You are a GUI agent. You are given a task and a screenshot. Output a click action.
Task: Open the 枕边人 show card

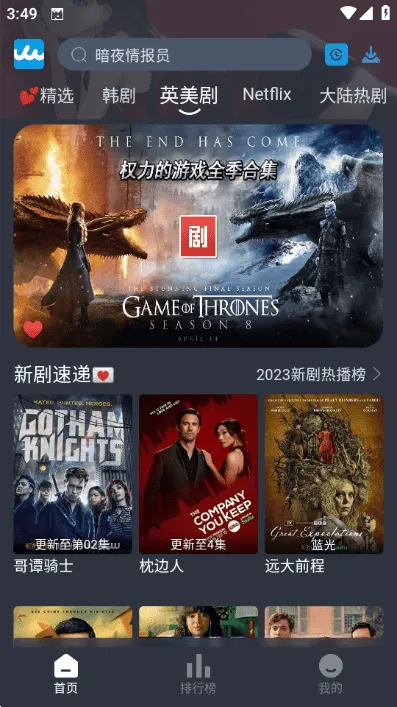198,484
